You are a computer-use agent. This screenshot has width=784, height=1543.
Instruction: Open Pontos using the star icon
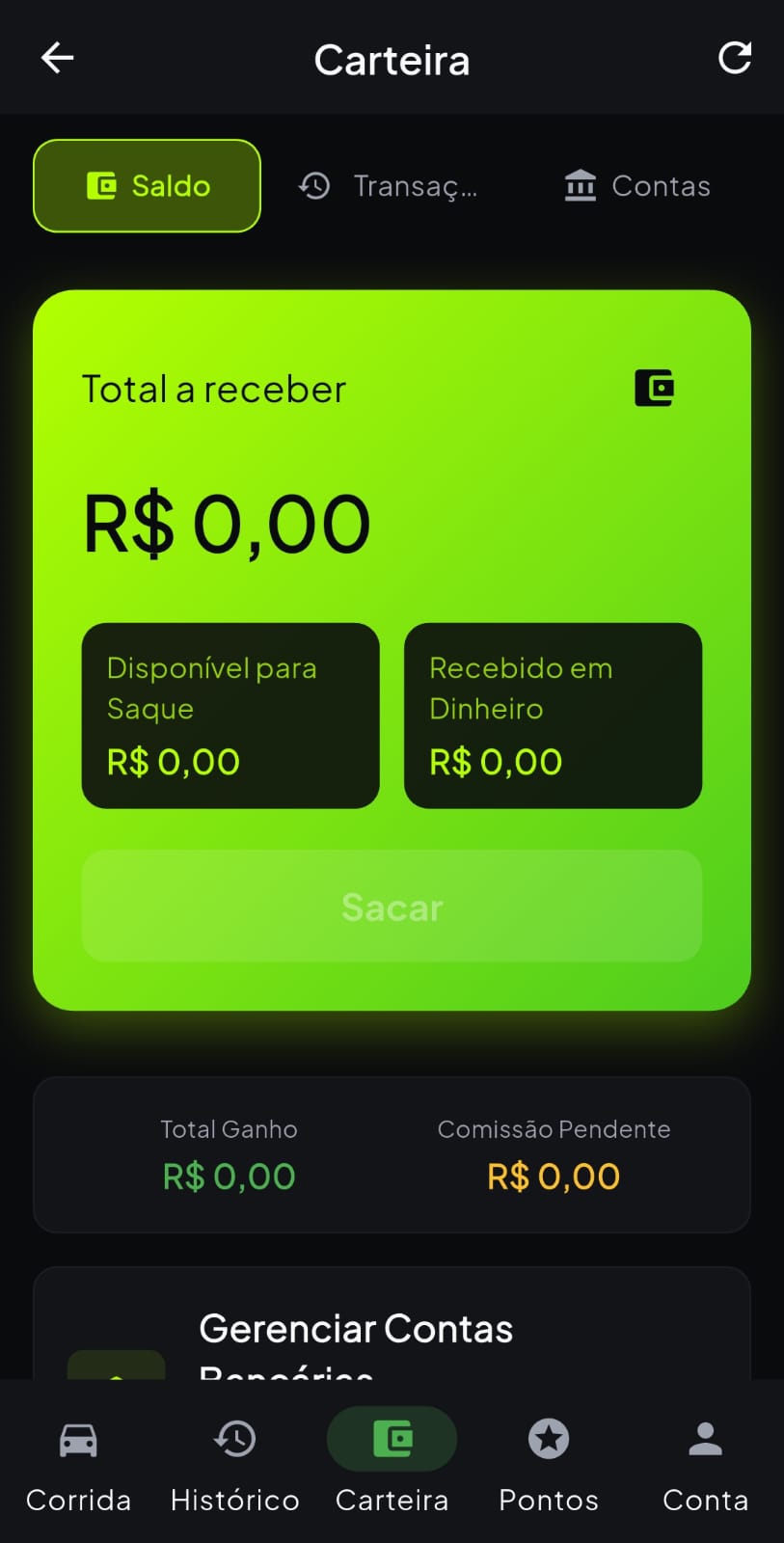548,1439
